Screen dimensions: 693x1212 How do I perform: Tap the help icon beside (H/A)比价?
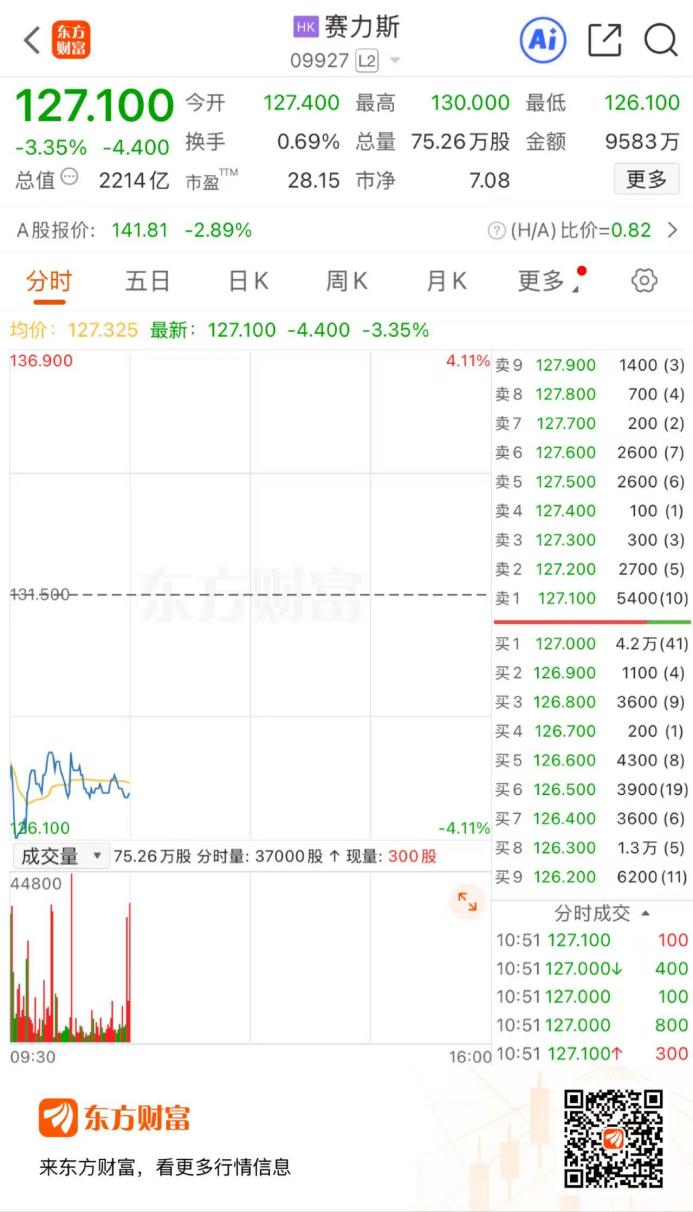496,230
